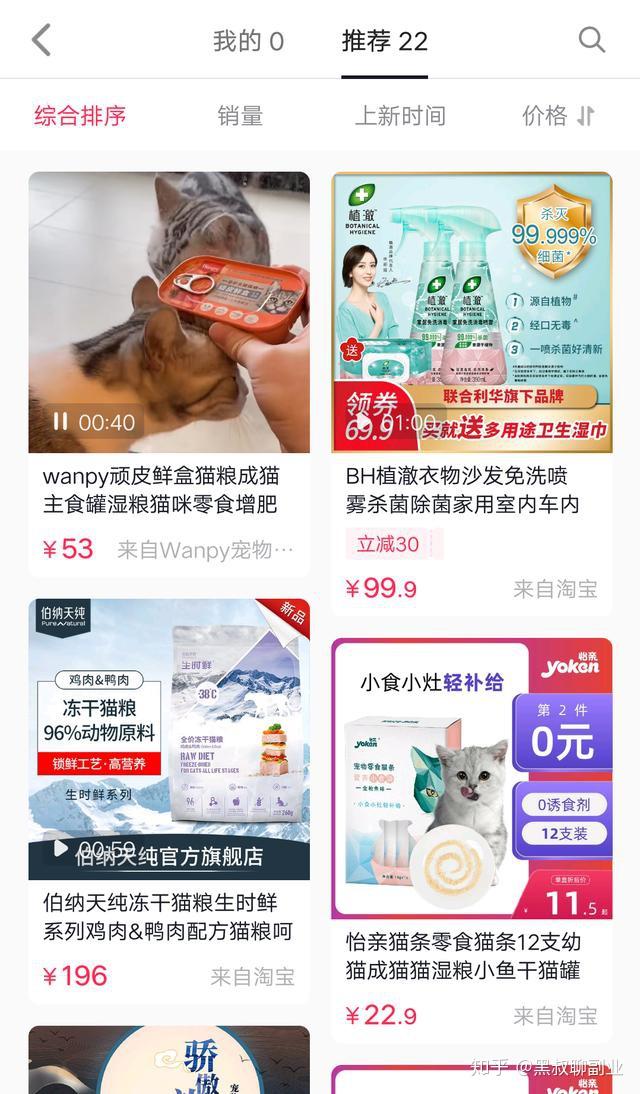Switch to the 我的 0 tab

248,41
